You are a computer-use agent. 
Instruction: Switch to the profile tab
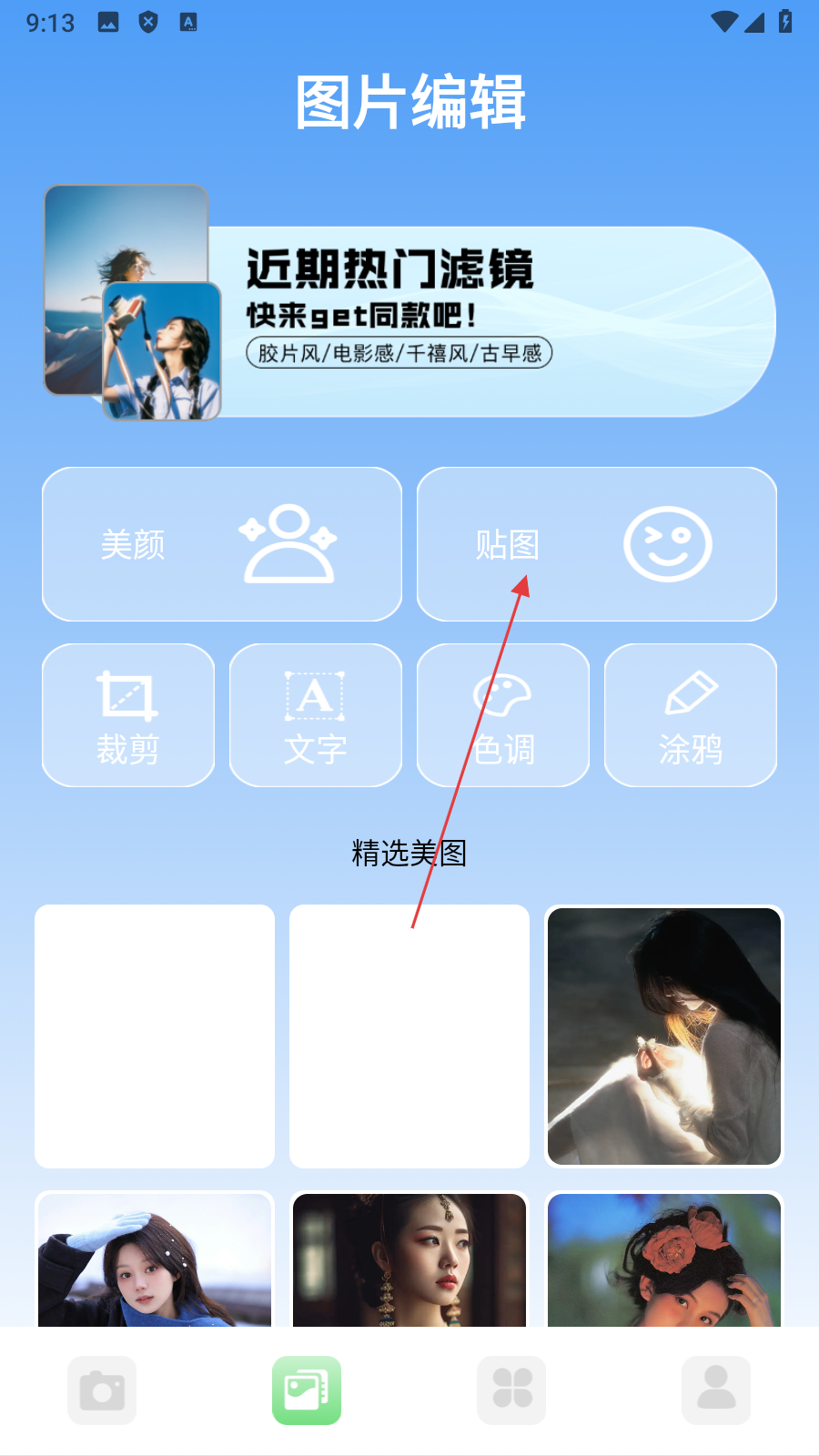tap(716, 1390)
